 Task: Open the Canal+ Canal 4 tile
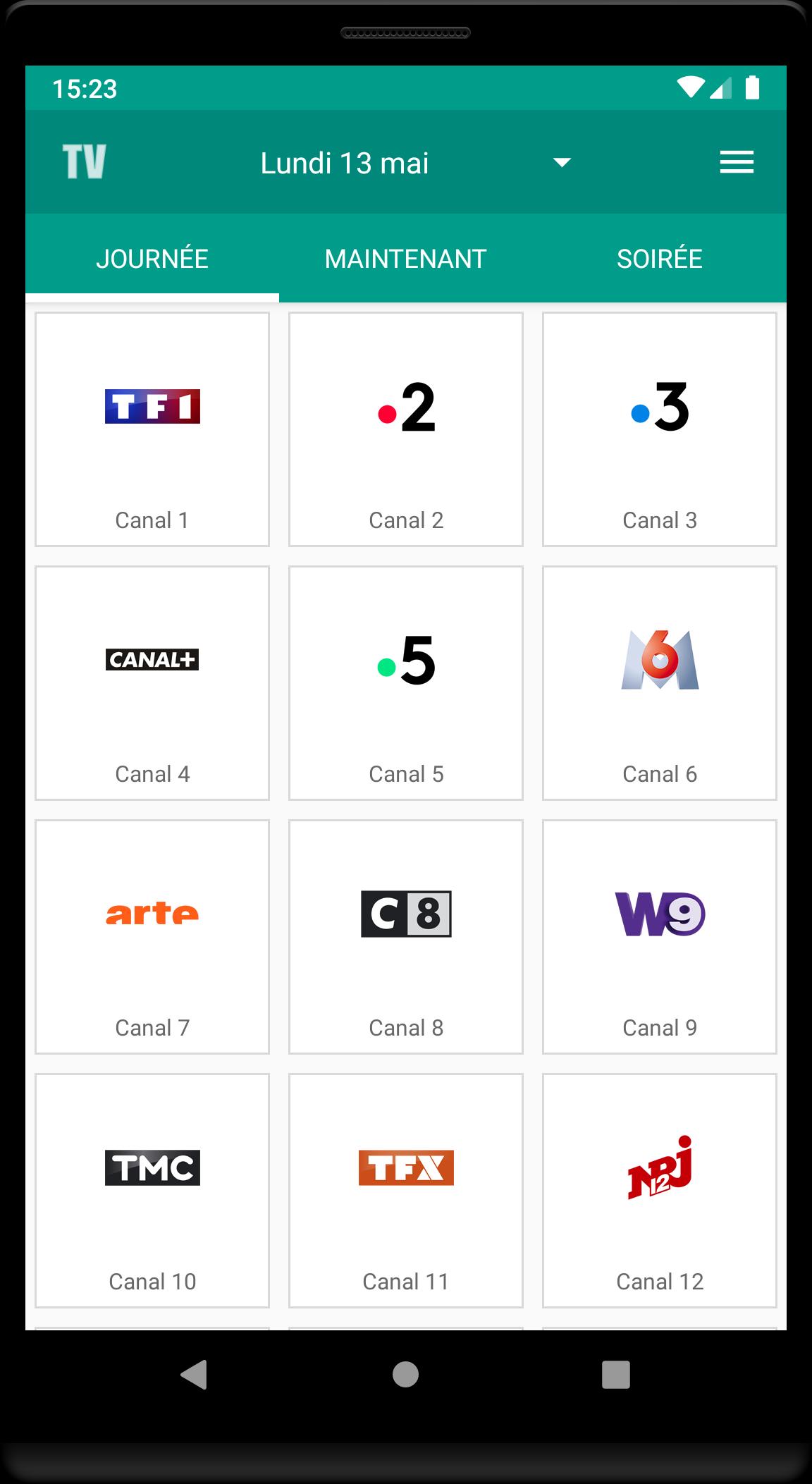[x=152, y=683]
